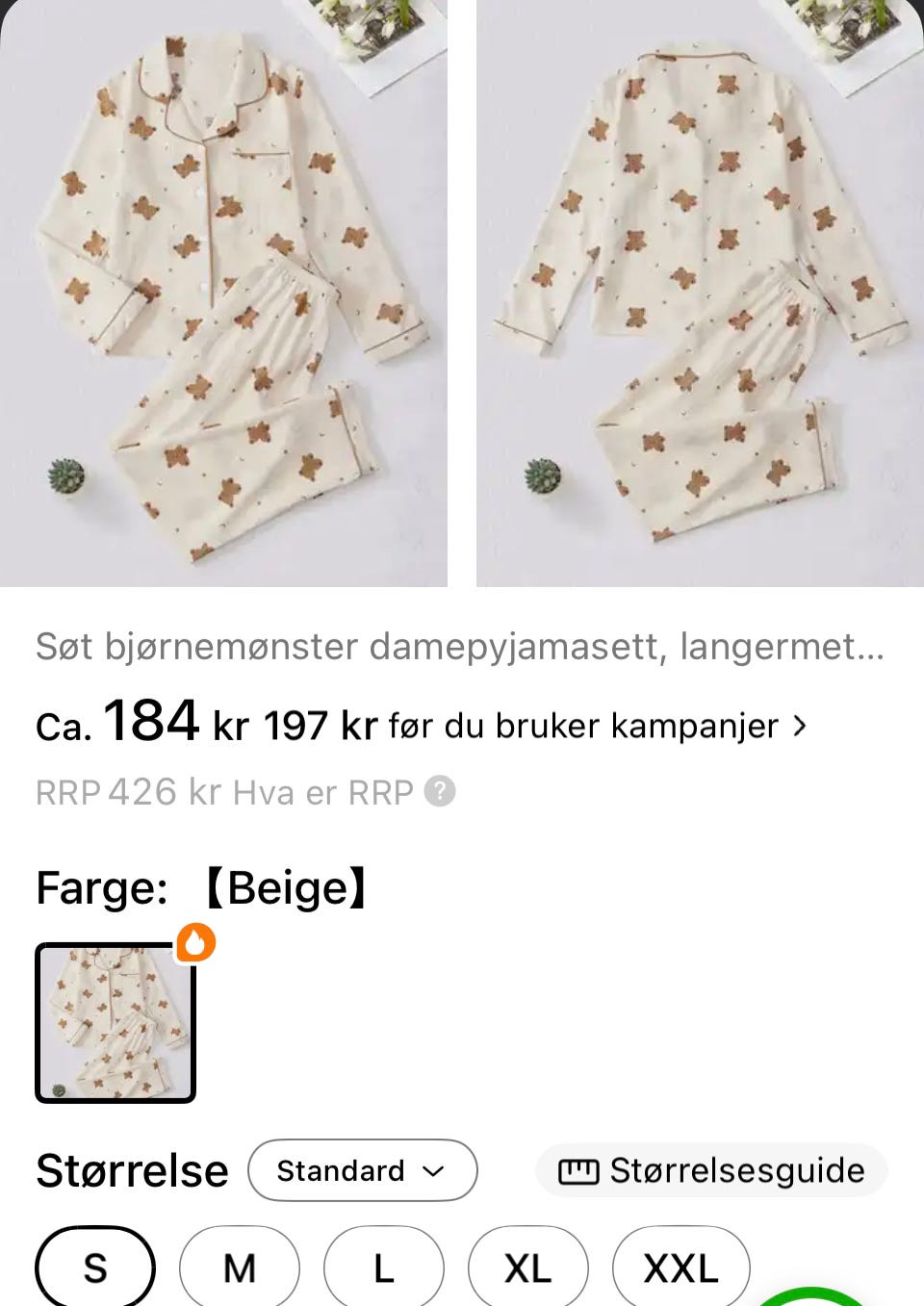Screen dimensions: 924x1306
Task: Select size S
Action: click(x=93, y=1268)
